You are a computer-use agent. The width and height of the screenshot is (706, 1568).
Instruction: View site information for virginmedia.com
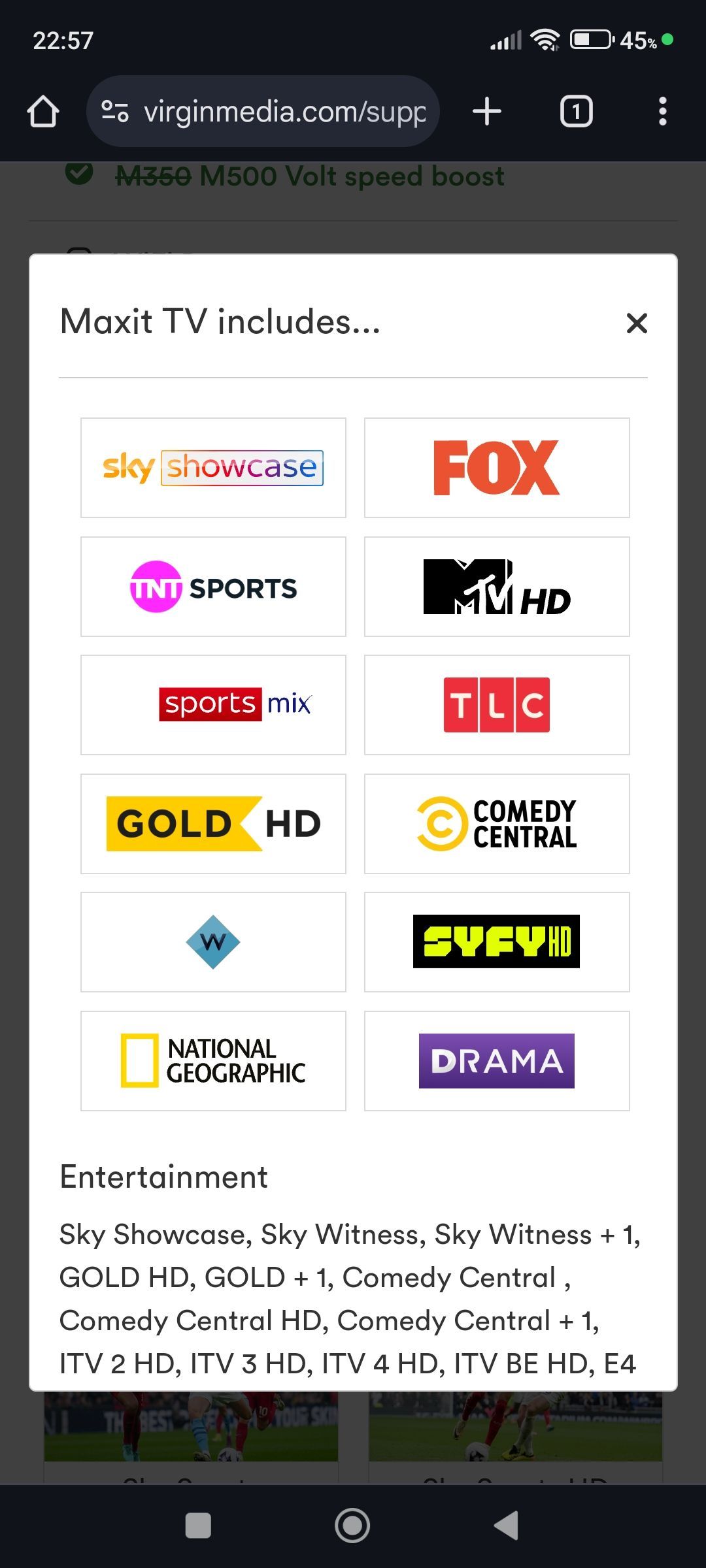[x=115, y=112]
